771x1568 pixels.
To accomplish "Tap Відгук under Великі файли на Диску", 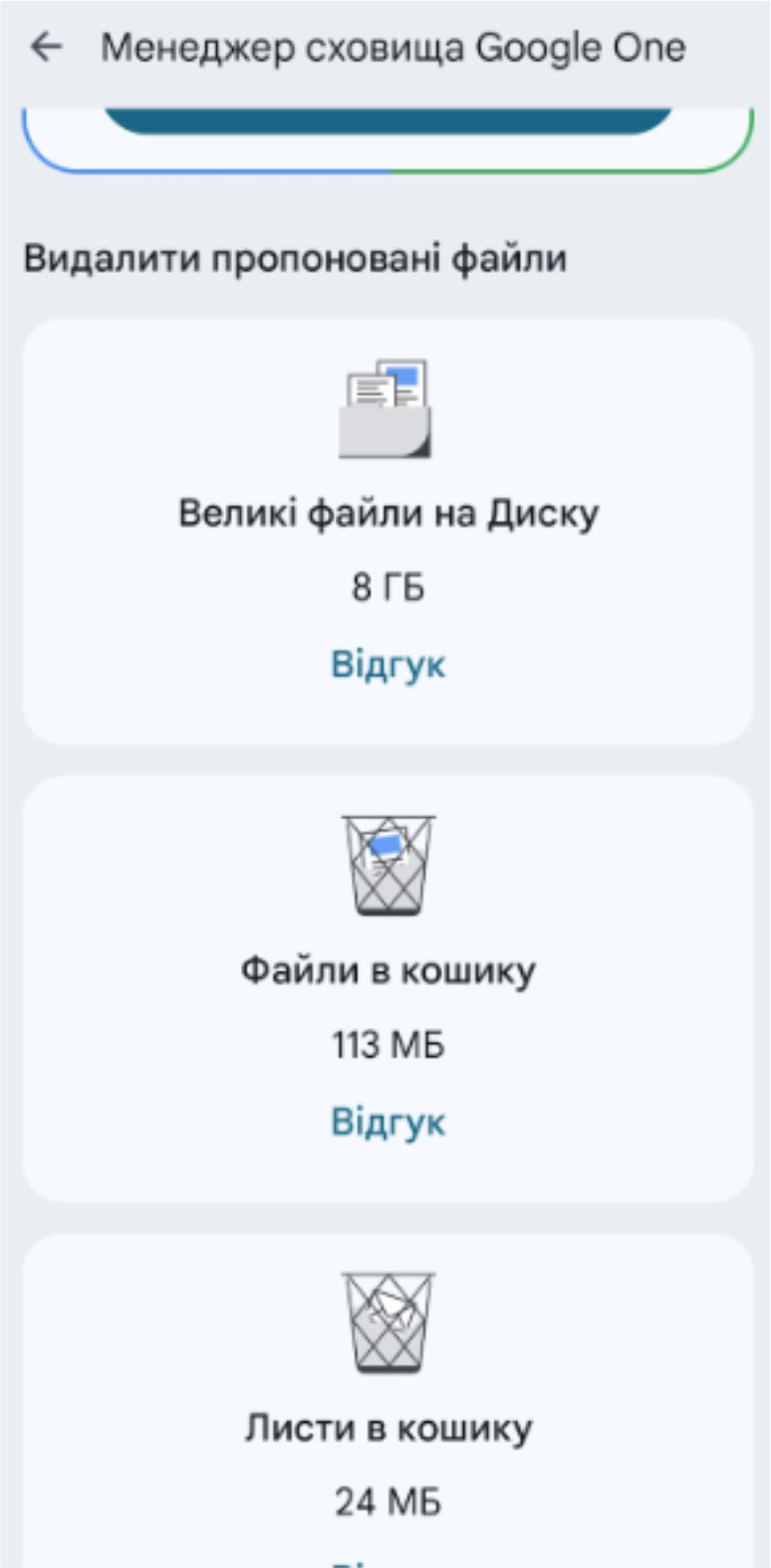I will tap(387, 664).
